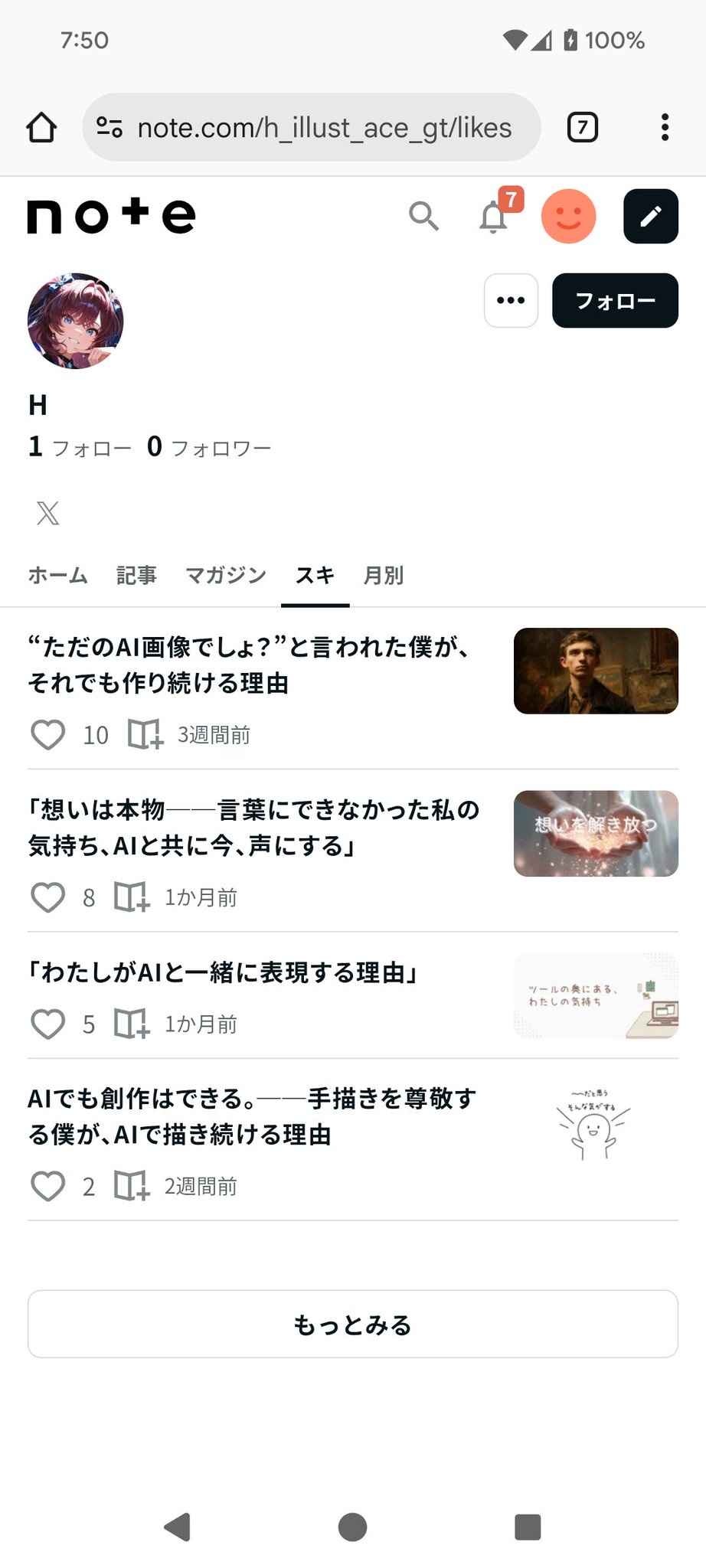
Task: Open your account avatar menu
Action: pyautogui.click(x=568, y=217)
